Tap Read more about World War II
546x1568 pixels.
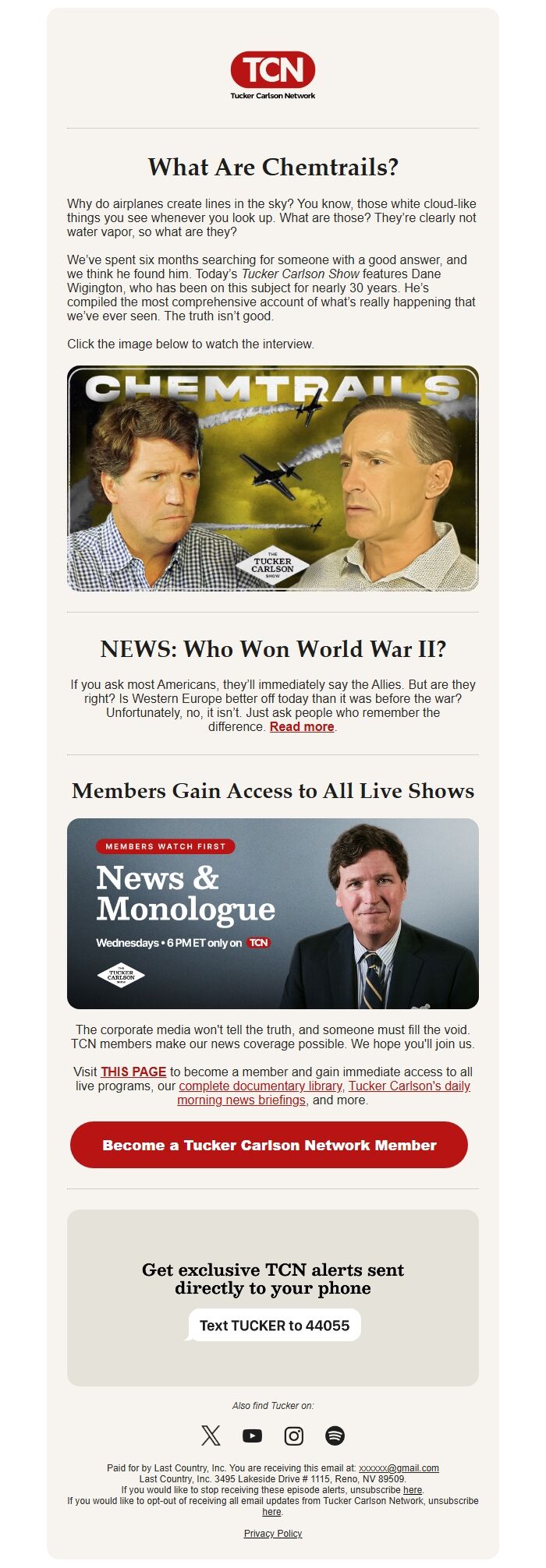(302, 726)
